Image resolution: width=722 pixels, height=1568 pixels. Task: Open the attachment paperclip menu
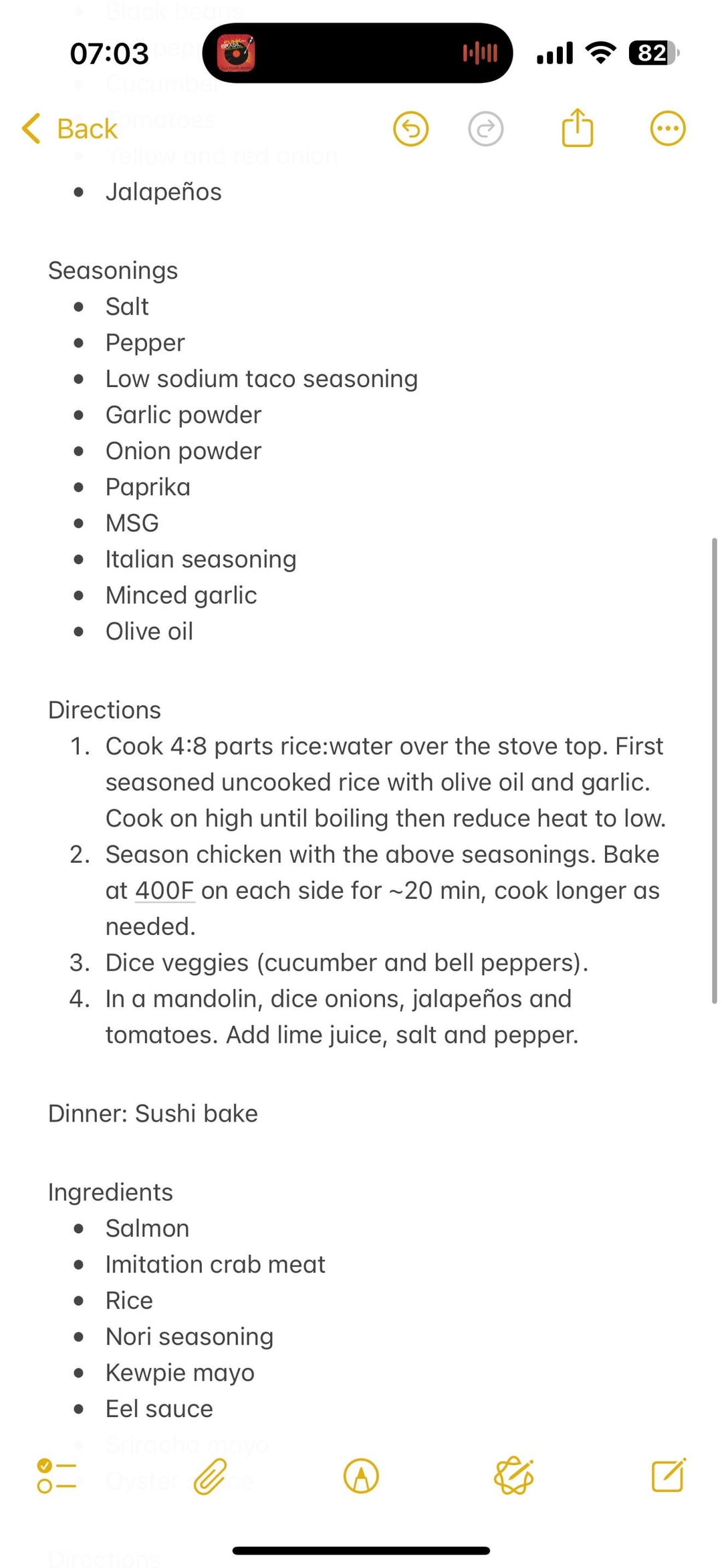coord(211,1476)
